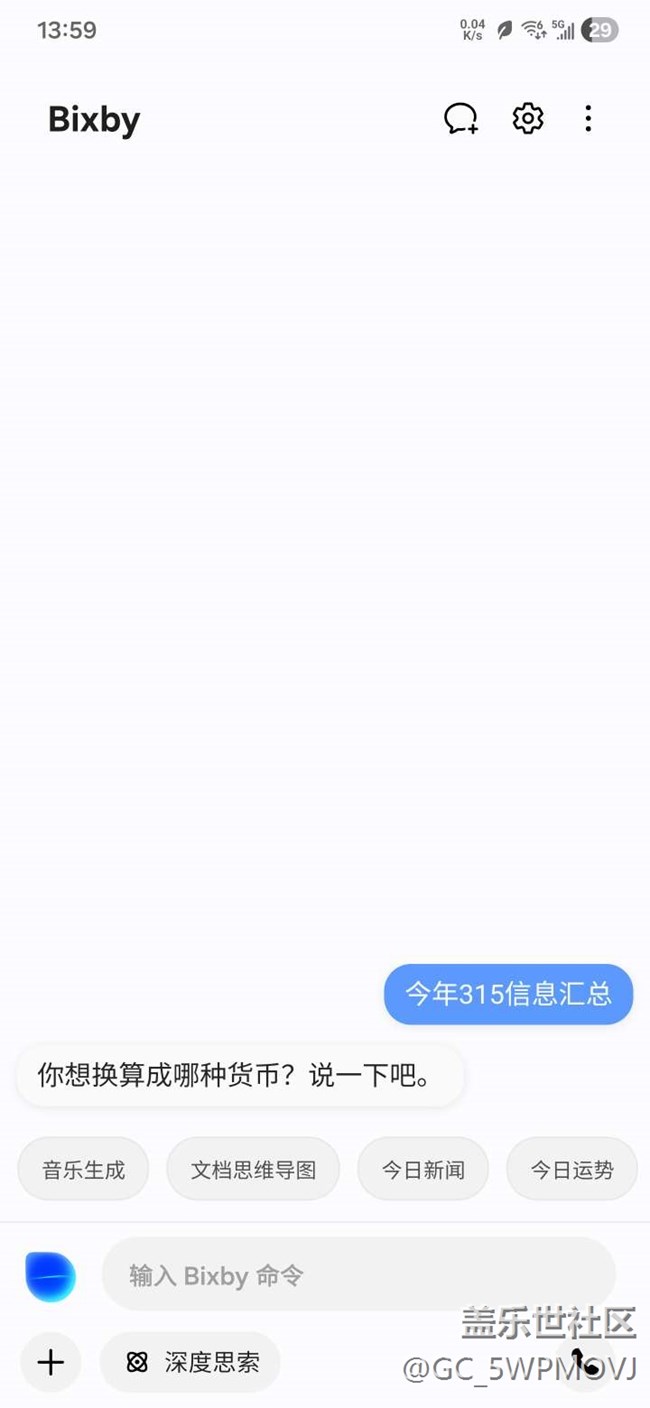Activate the blue Bixby voice icon
The width and height of the screenshot is (650, 1408).
click(x=51, y=1276)
